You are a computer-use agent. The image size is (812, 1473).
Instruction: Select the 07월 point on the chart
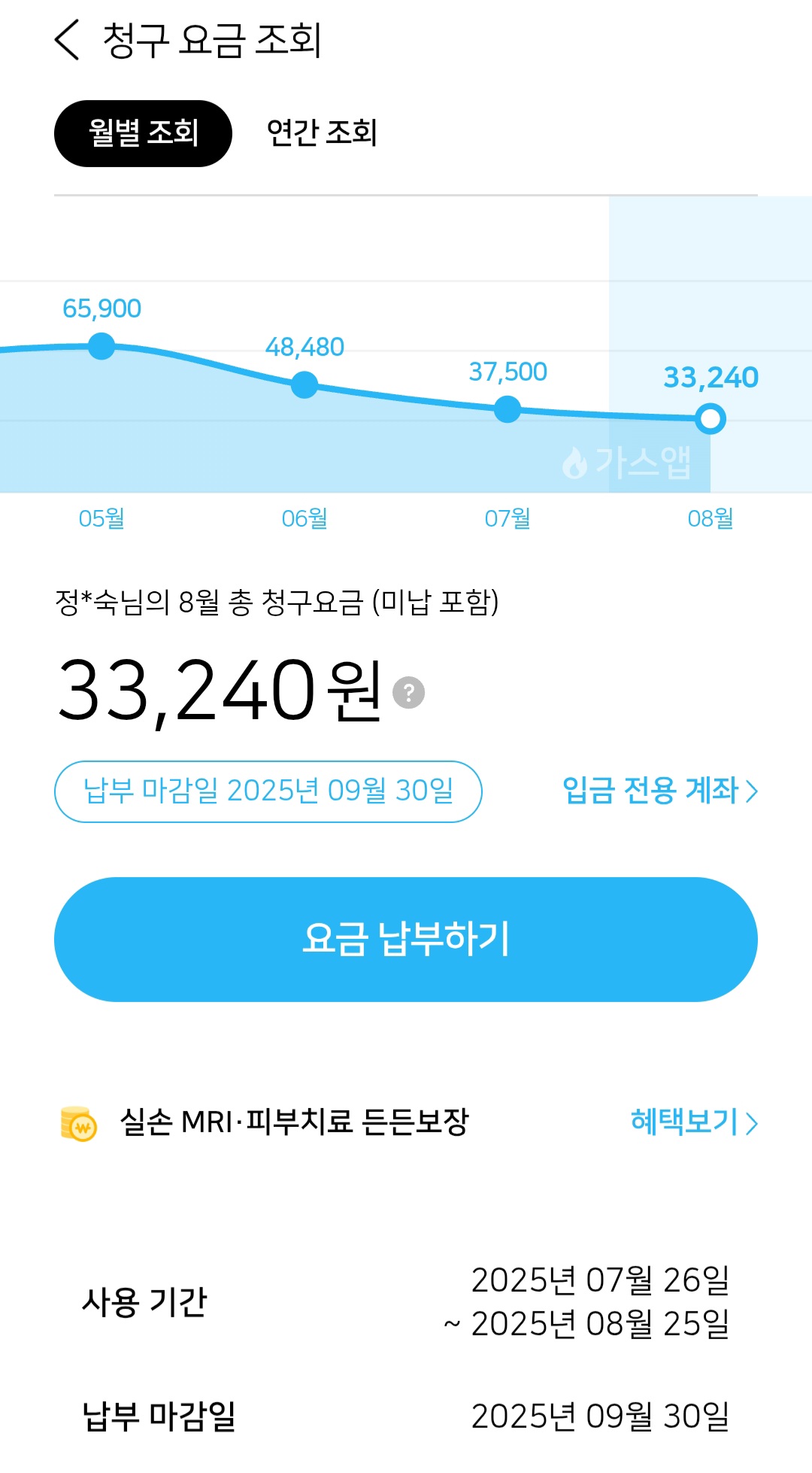click(507, 409)
